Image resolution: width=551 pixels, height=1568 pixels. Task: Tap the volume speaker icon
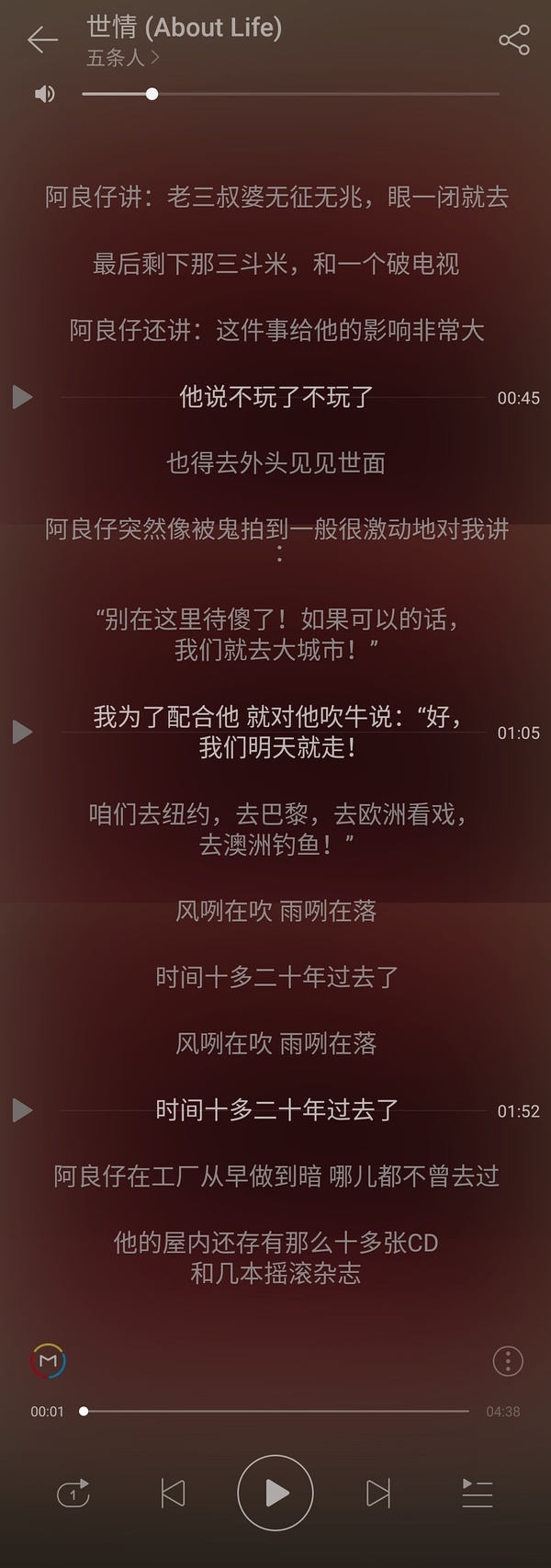click(44, 94)
